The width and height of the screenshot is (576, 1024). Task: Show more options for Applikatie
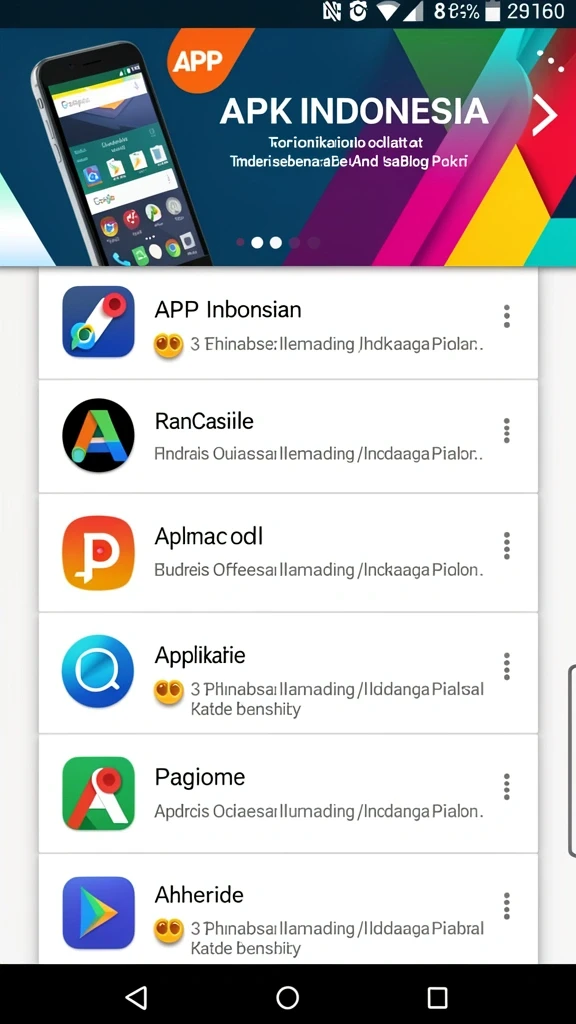tap(507, 666)
